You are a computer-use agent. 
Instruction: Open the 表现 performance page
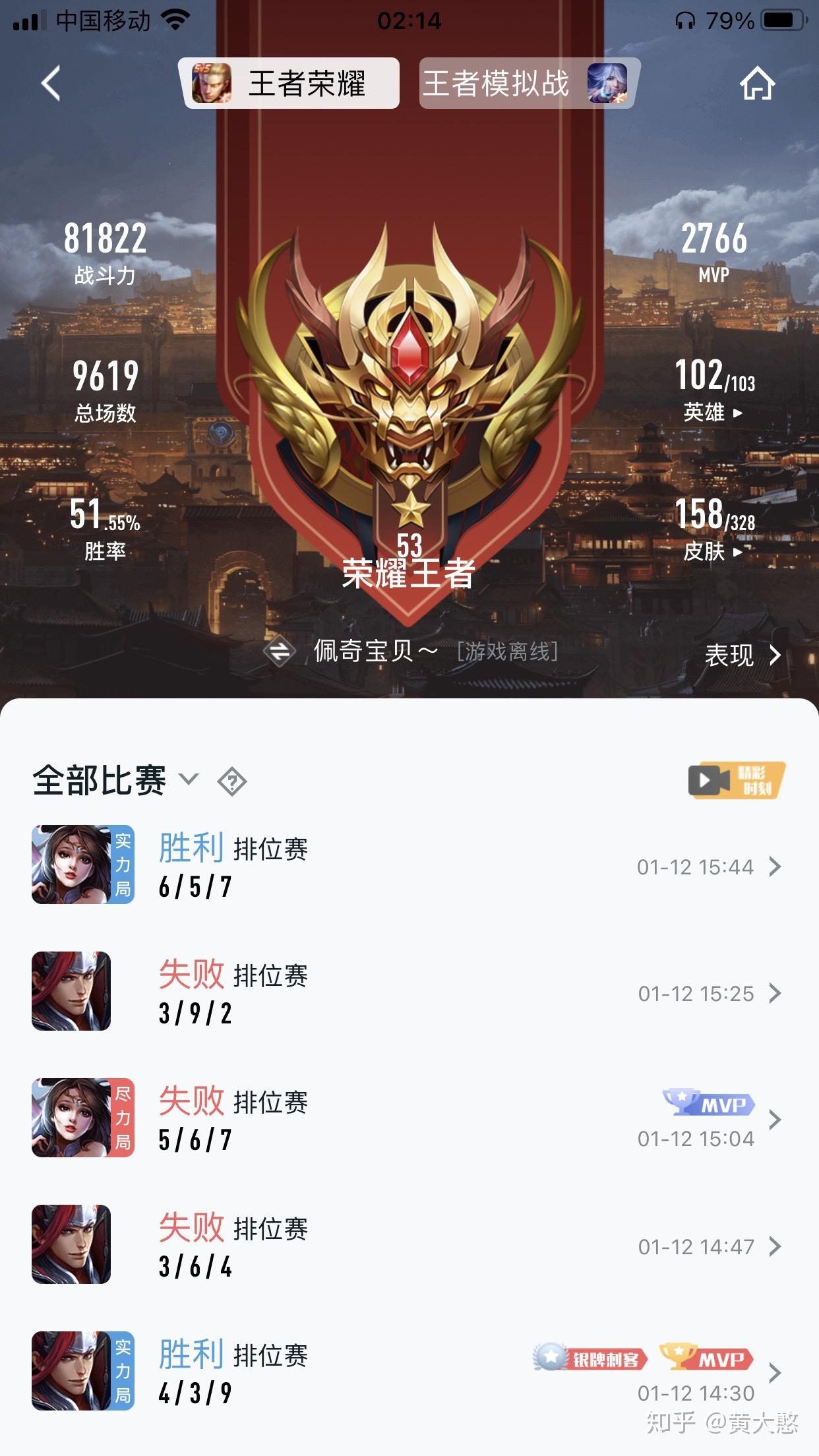[743, 655]
